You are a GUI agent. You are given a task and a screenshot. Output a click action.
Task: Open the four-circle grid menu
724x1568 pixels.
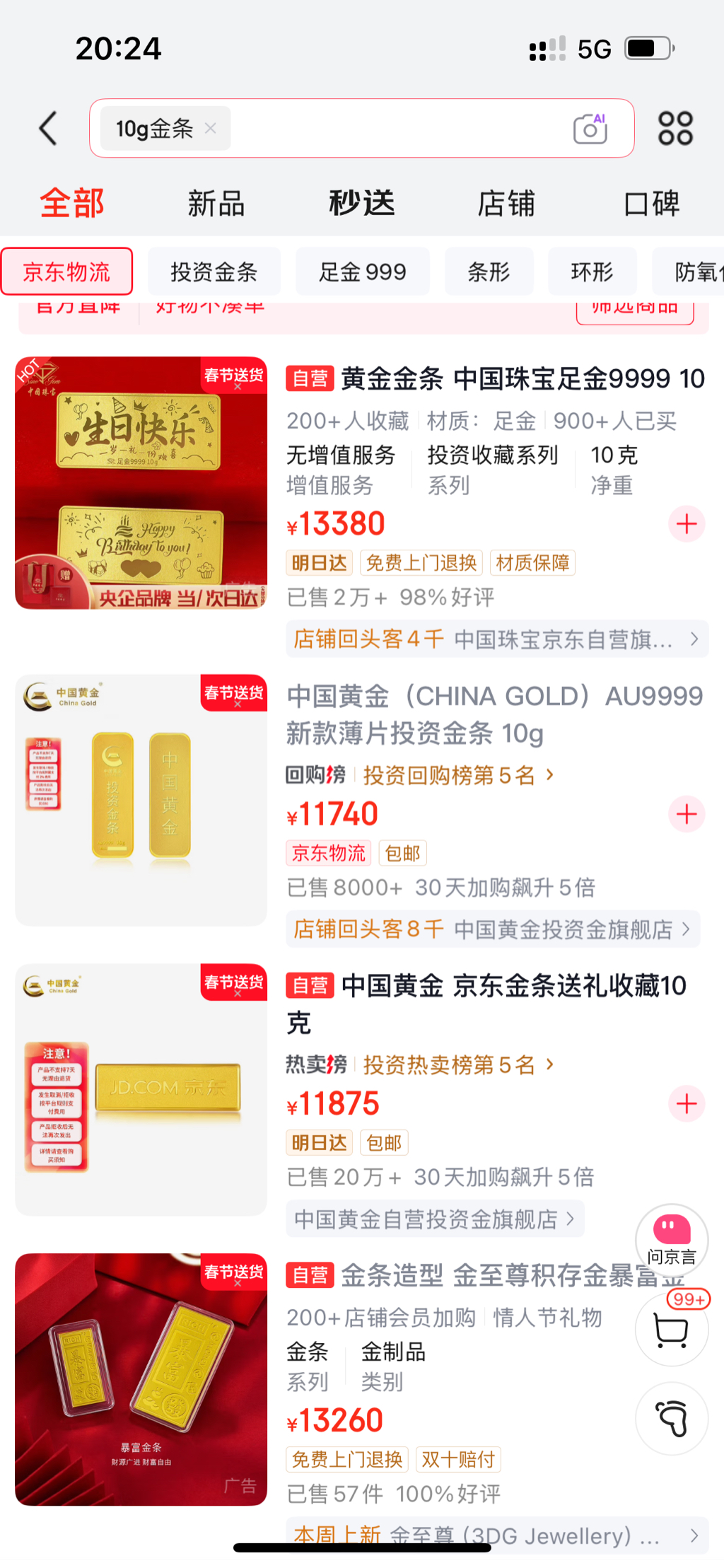coord(675,129)
